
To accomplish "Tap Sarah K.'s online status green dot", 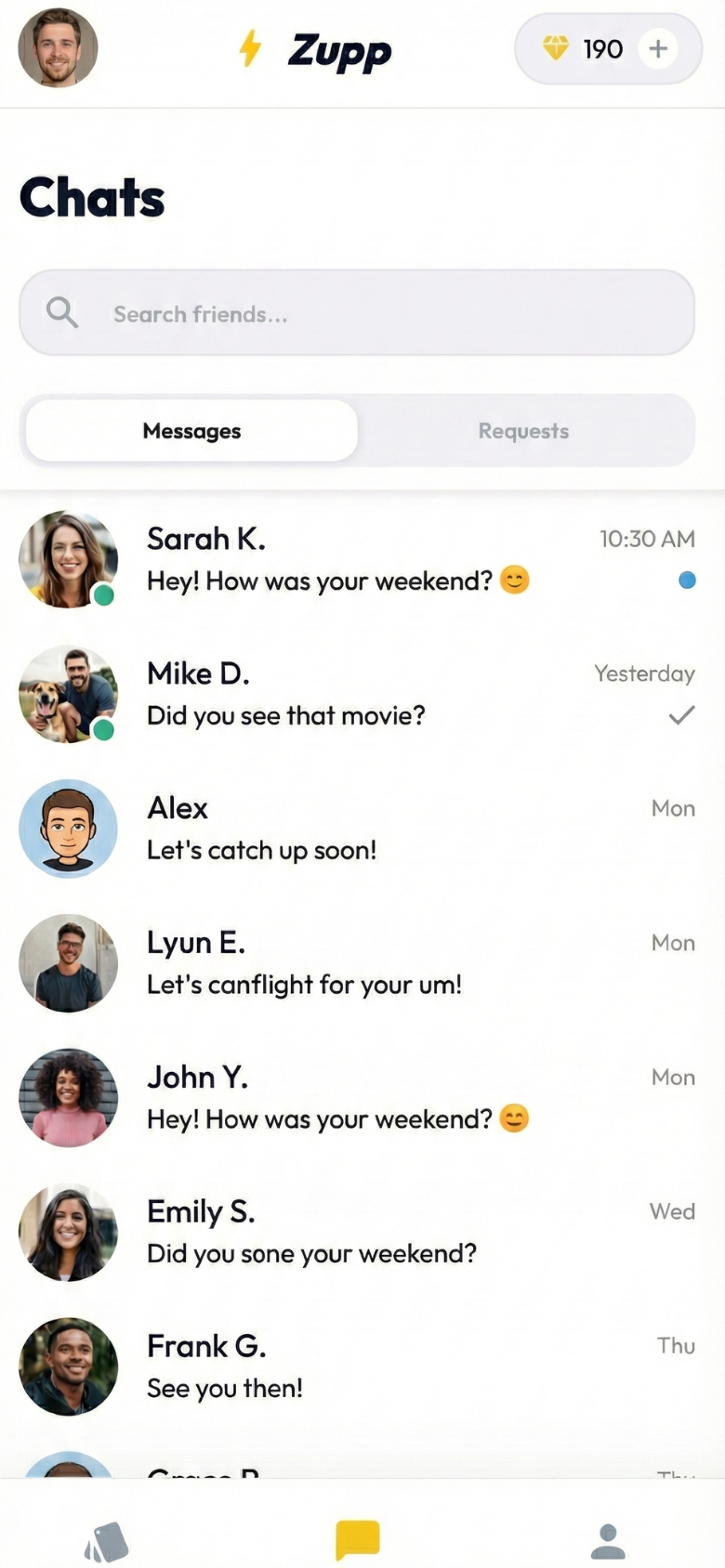I will (x=102, y=595).
